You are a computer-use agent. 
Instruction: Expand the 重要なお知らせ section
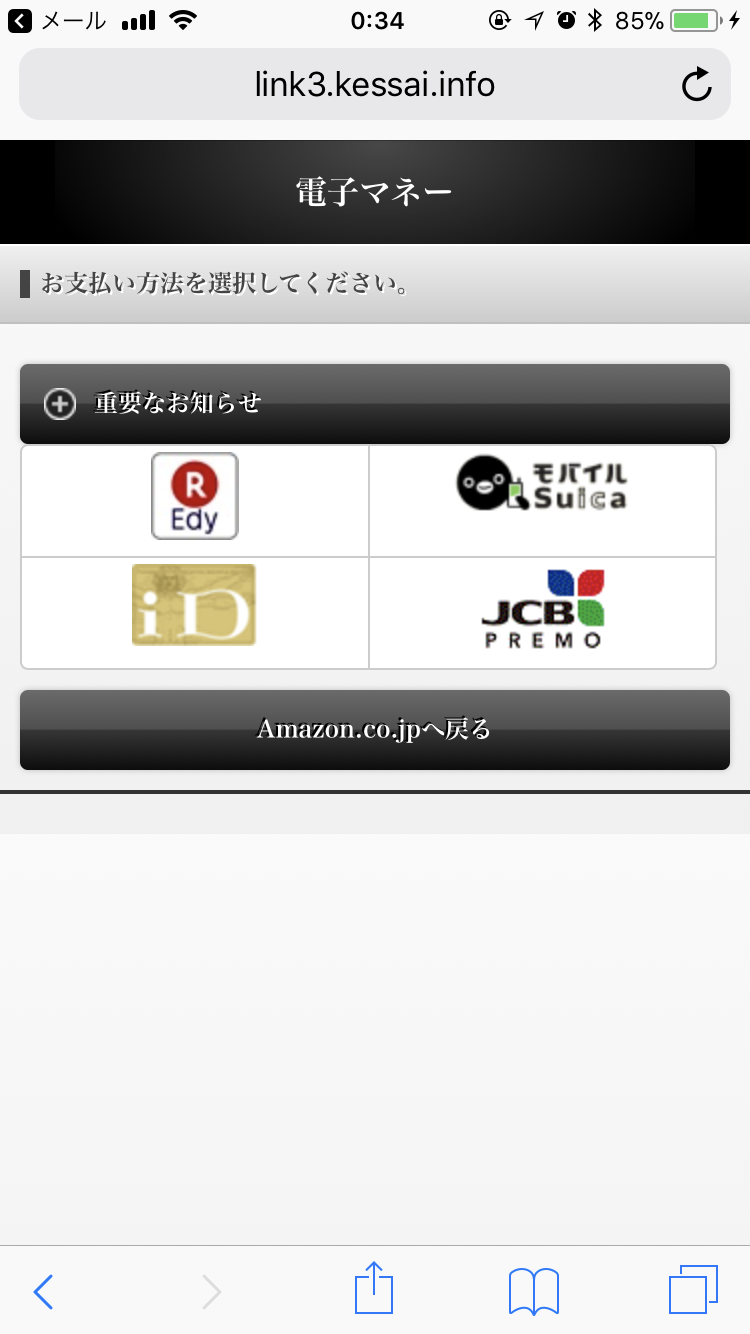tap(375, 403)
